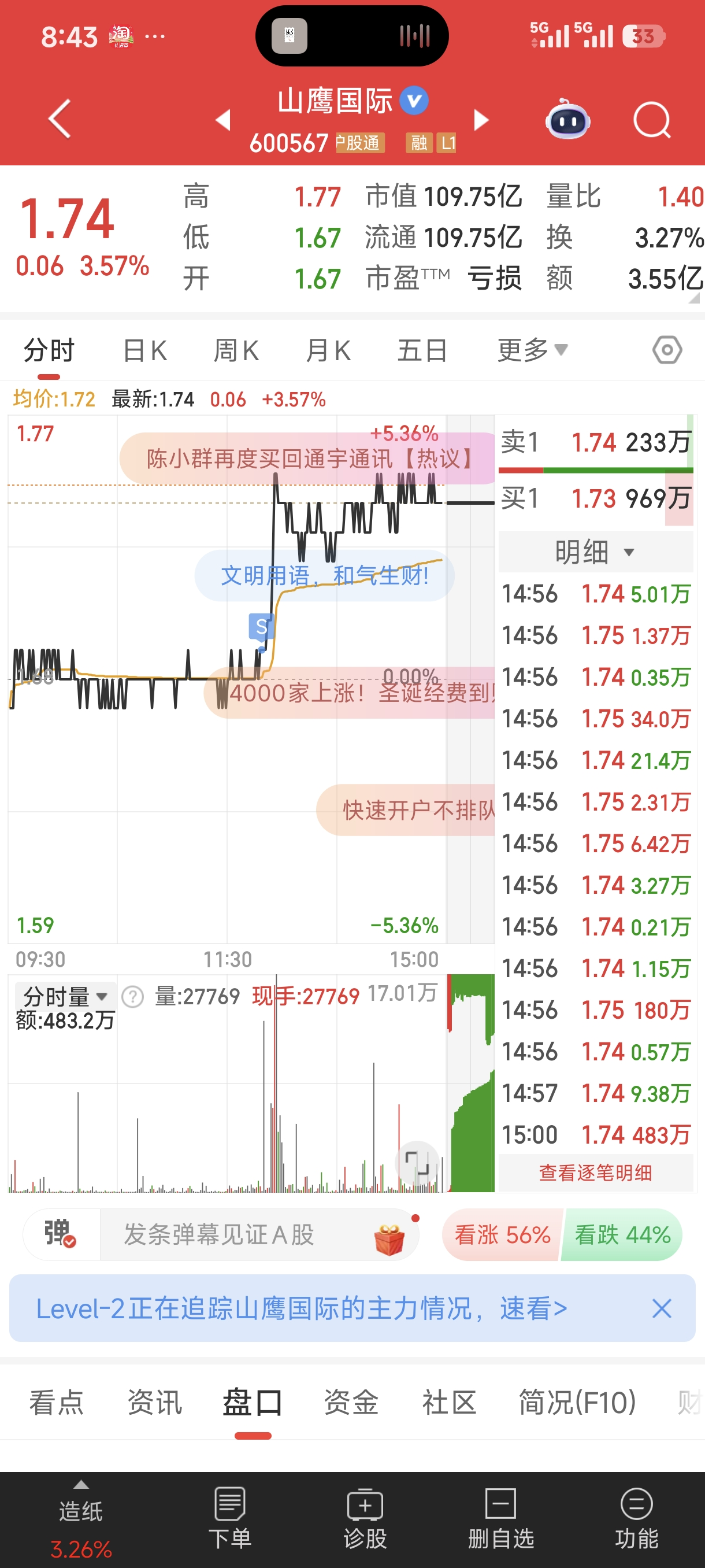Open the 查看逐笔明细 link

tap(595, 1172)
